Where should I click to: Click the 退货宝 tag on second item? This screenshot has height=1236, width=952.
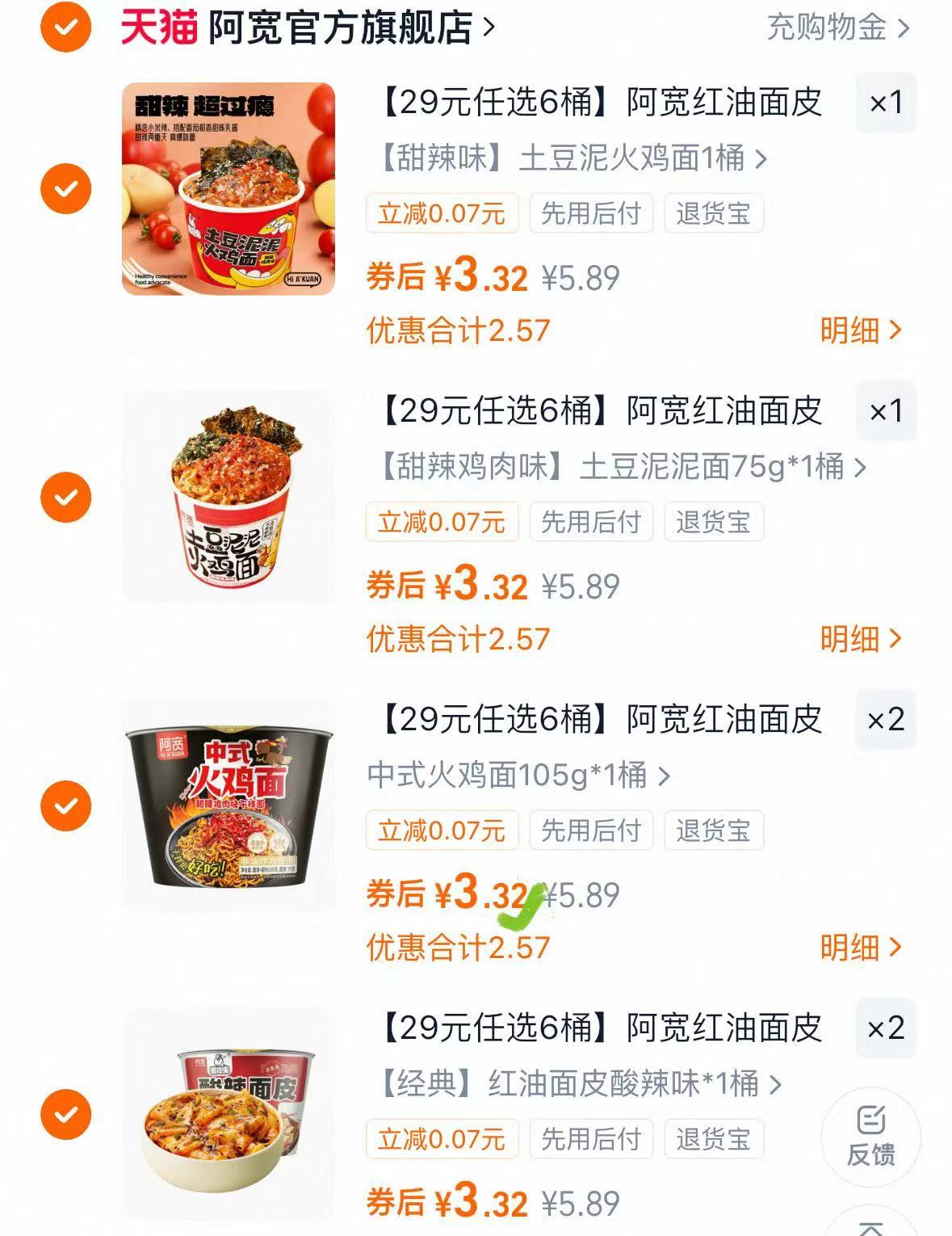click(x=712, y=522)
